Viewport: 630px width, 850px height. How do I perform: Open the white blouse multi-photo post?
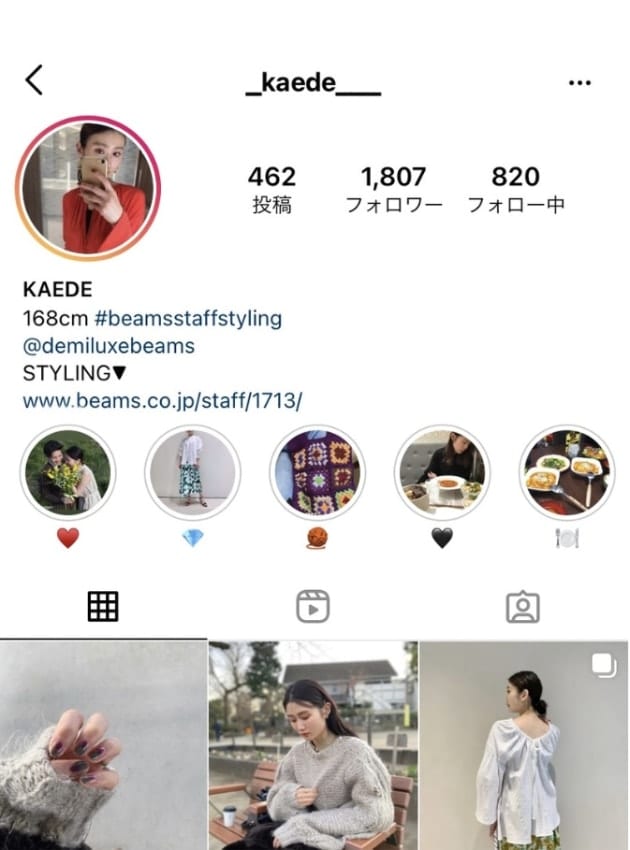point(523,745)
